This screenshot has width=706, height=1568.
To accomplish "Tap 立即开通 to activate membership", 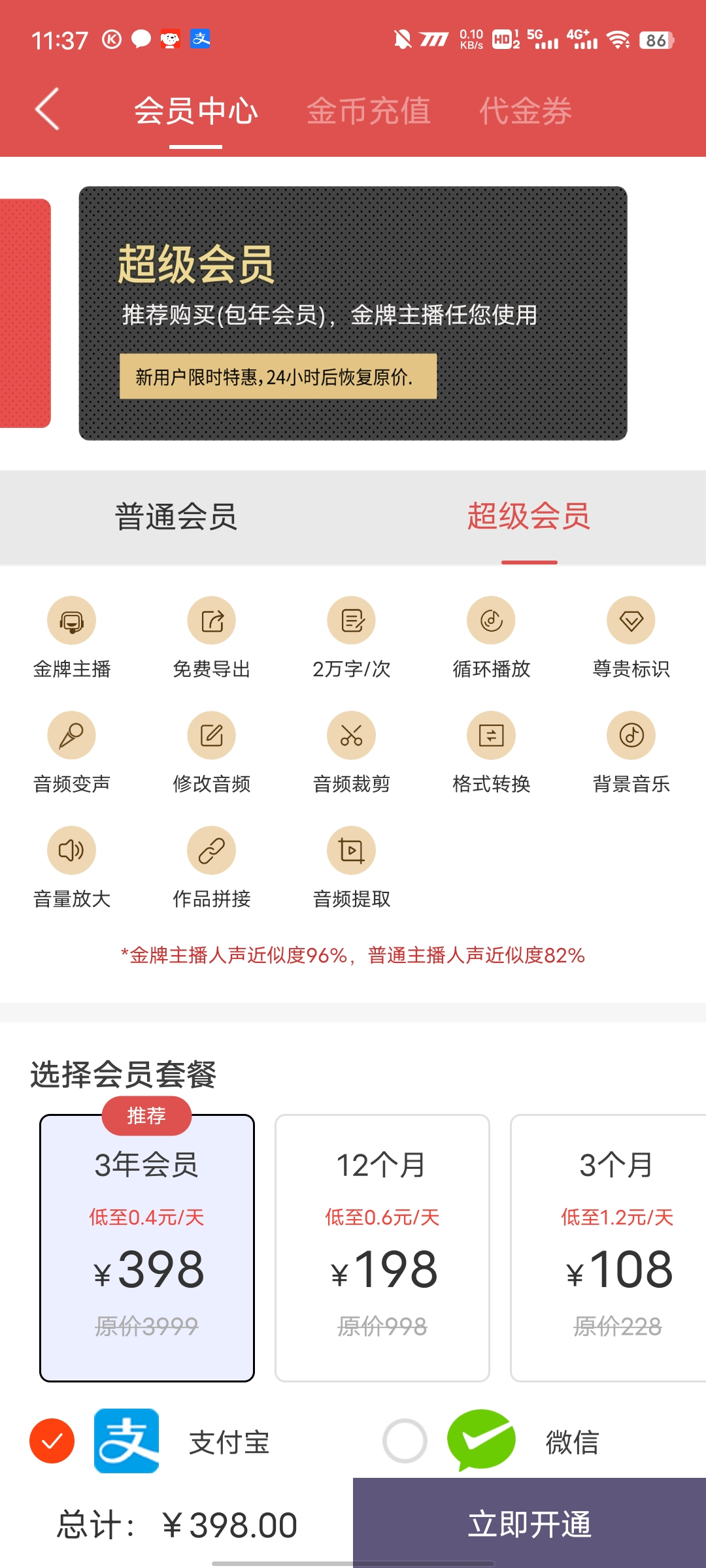I will coord(529,1523).
